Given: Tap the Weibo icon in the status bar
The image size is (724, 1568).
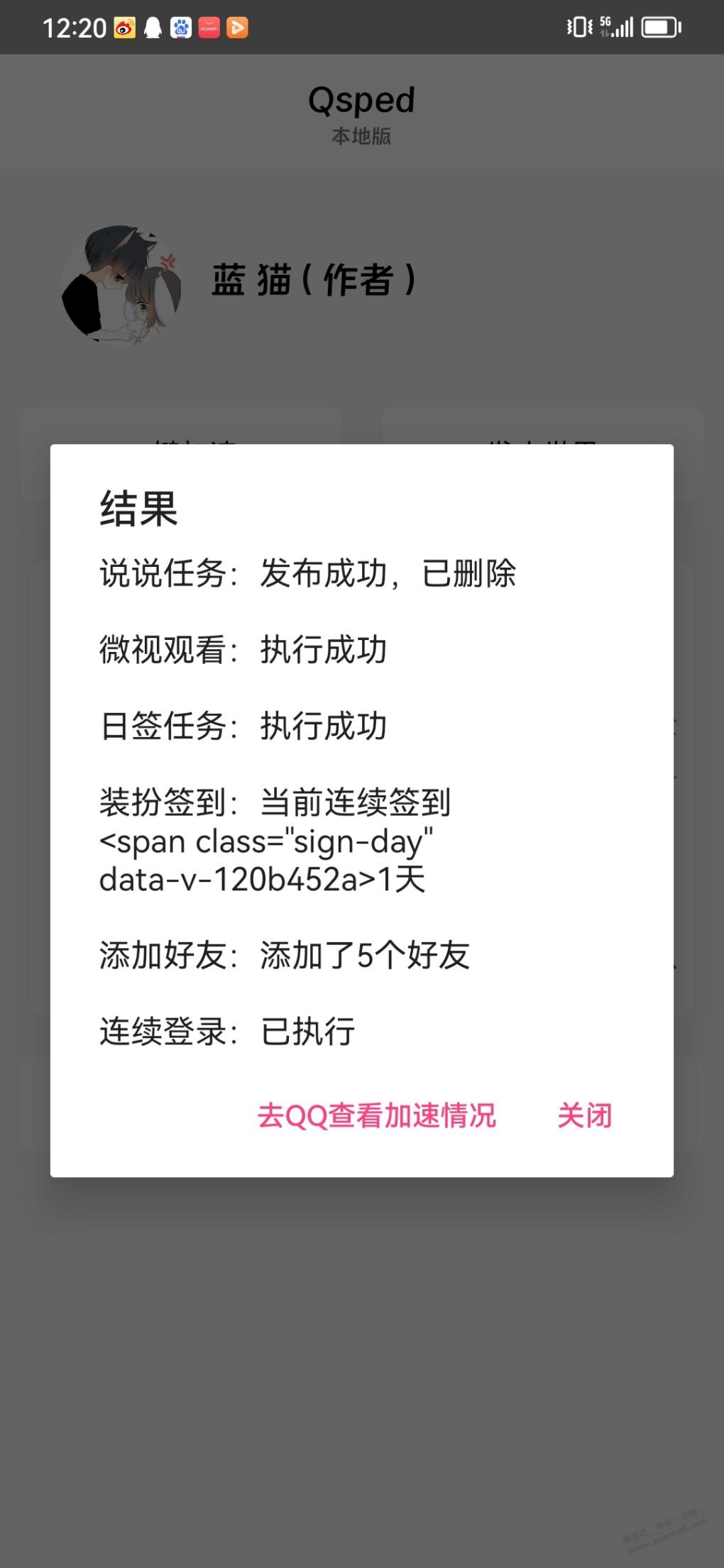Looking at the screenshot, I should 125,27.
